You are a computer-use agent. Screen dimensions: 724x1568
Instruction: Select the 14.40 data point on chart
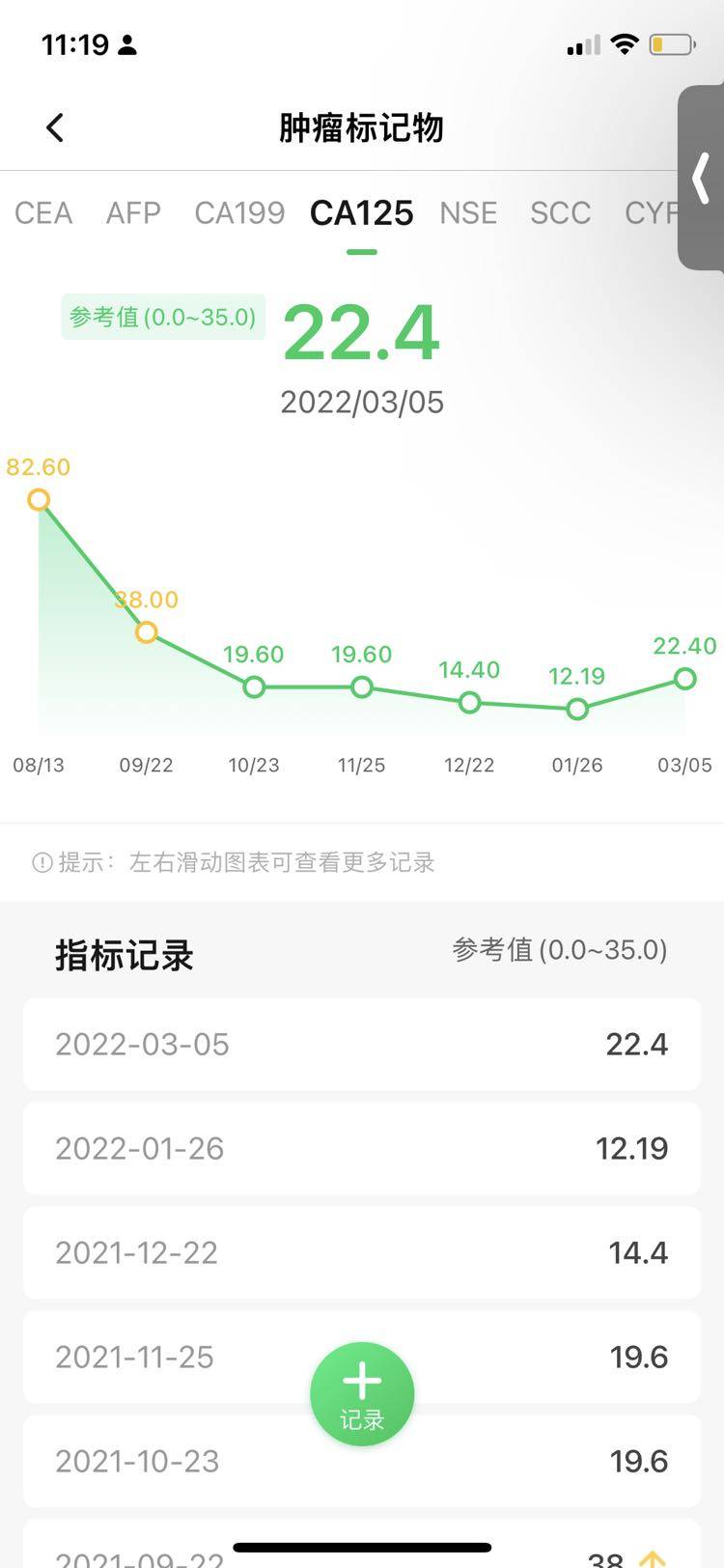click(x=469, y=703)
